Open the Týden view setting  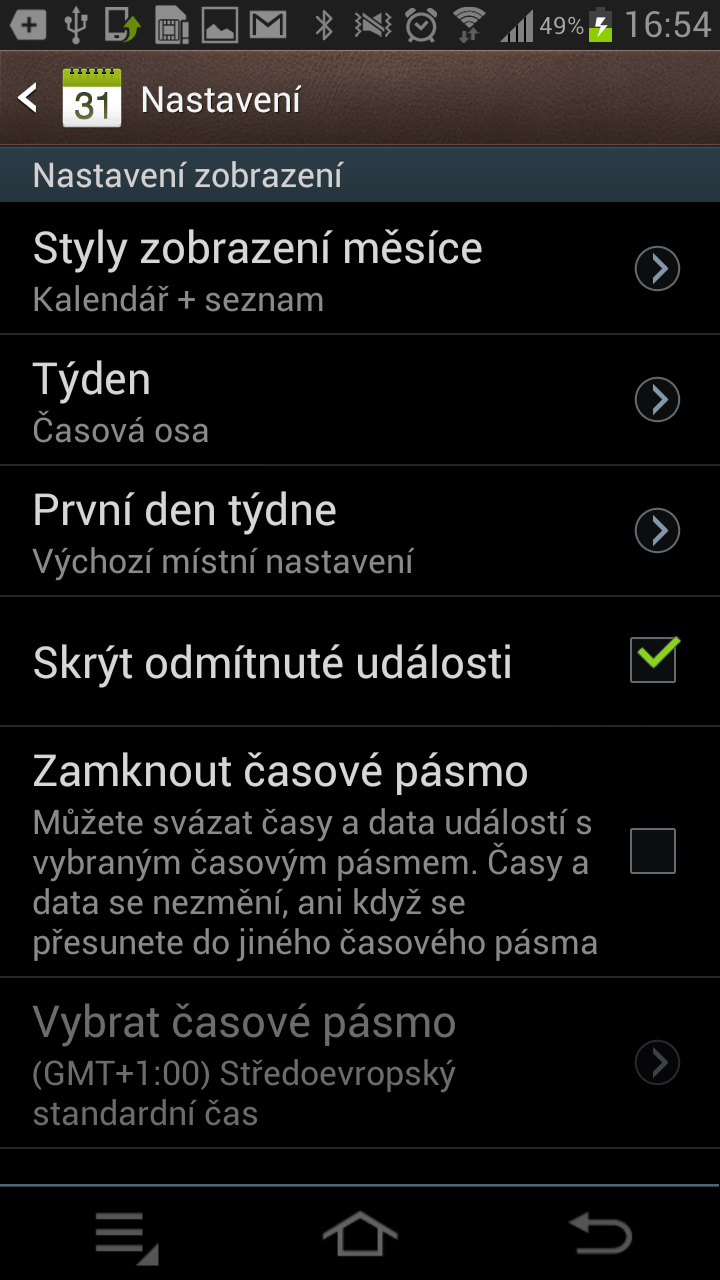(359, 401)
